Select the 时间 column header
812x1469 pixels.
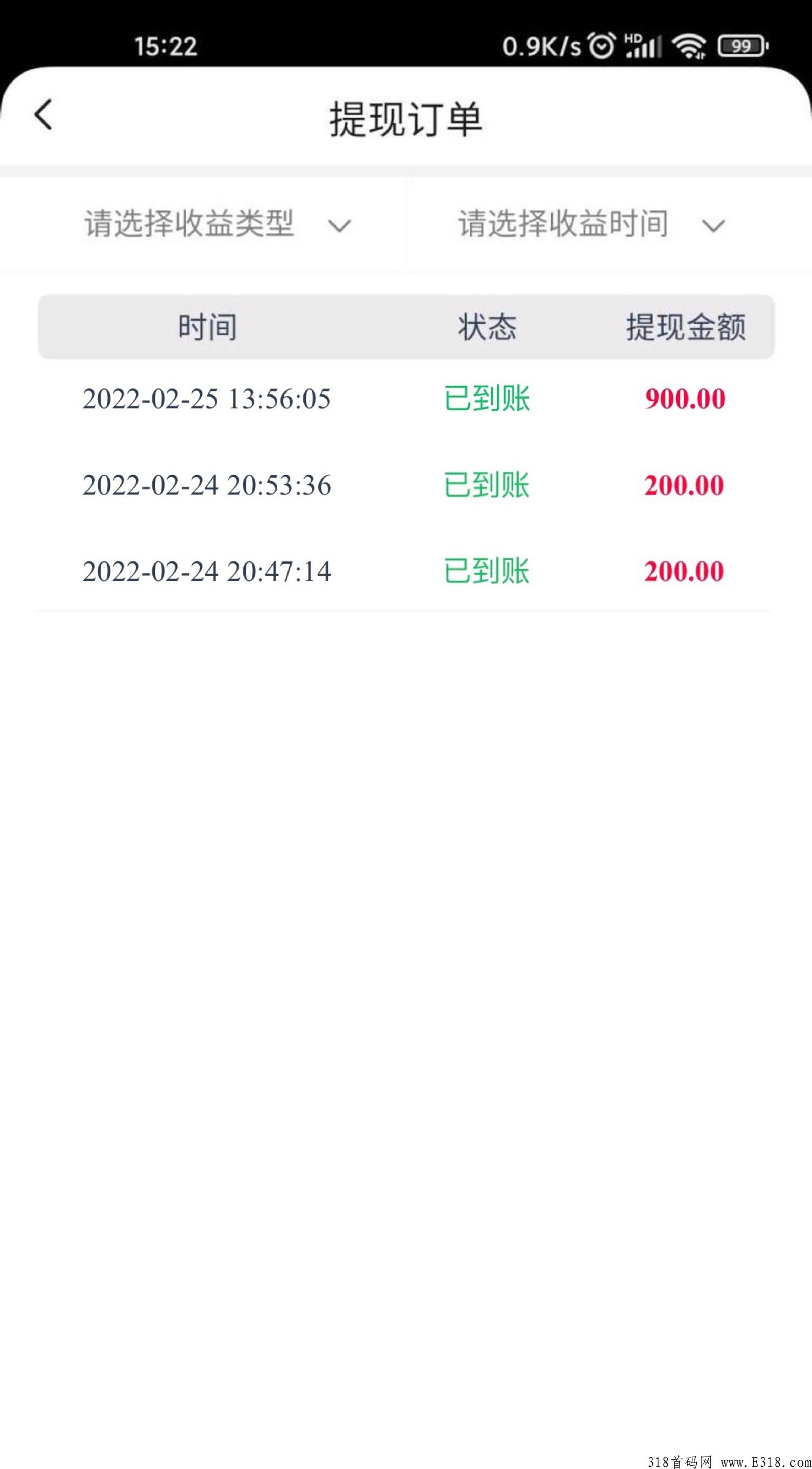(207, 327)
